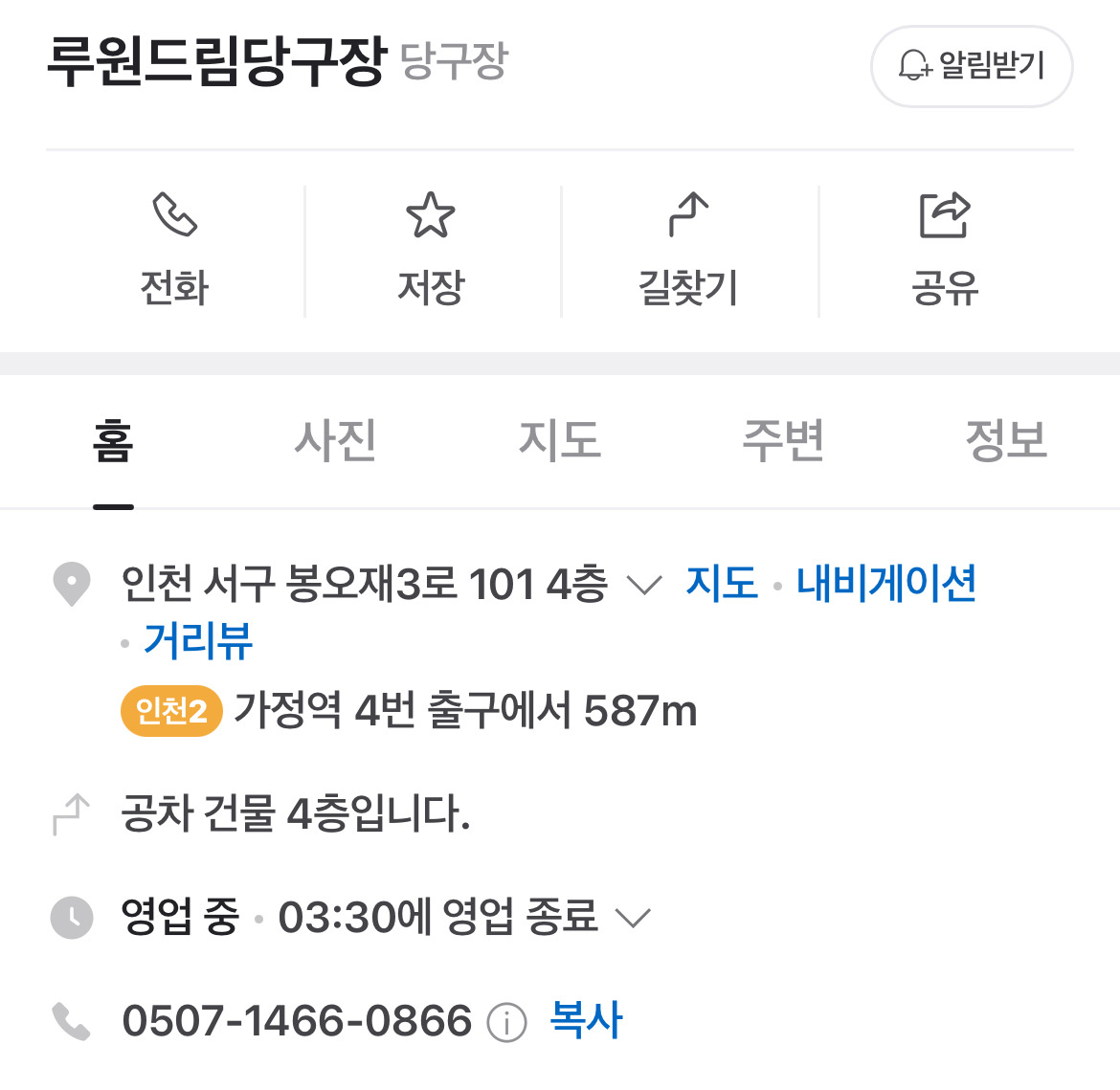
Task: Copy the phone number with 복사
Action: click(x=587, y=1019)
